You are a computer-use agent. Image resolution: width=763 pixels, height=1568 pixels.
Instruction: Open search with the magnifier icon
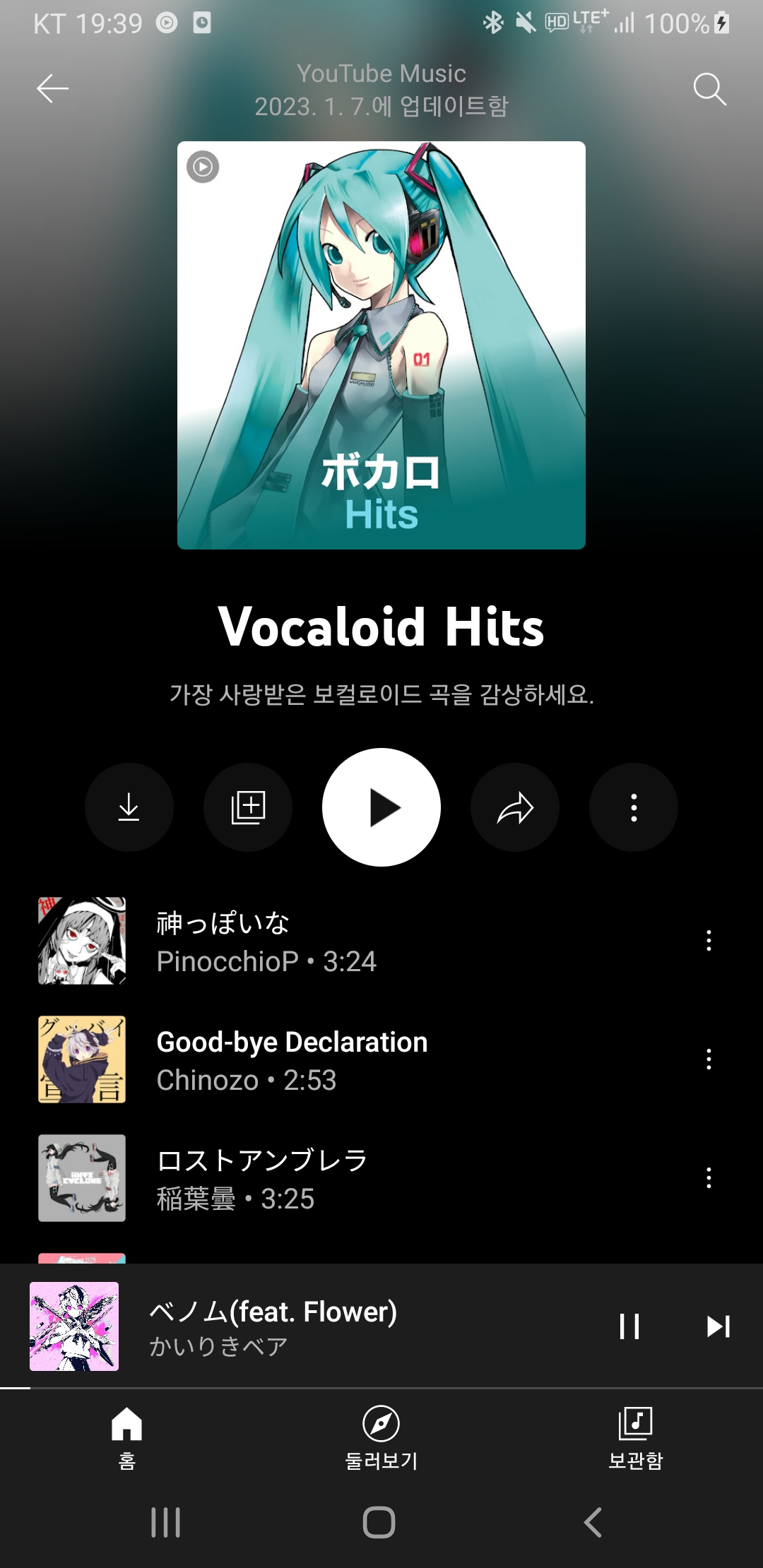coord(709,89)
